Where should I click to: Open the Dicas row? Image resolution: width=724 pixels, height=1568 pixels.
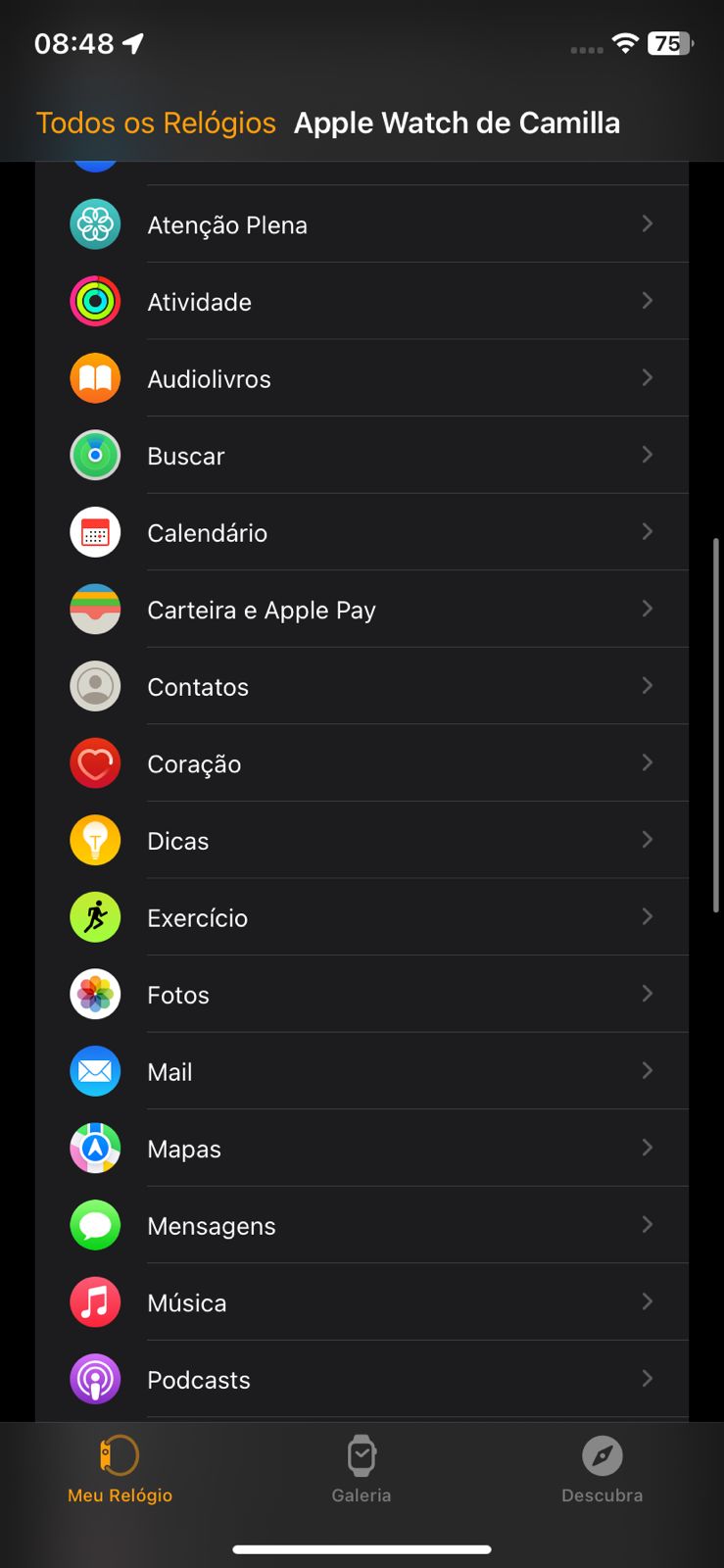click(x=362, y=841)
